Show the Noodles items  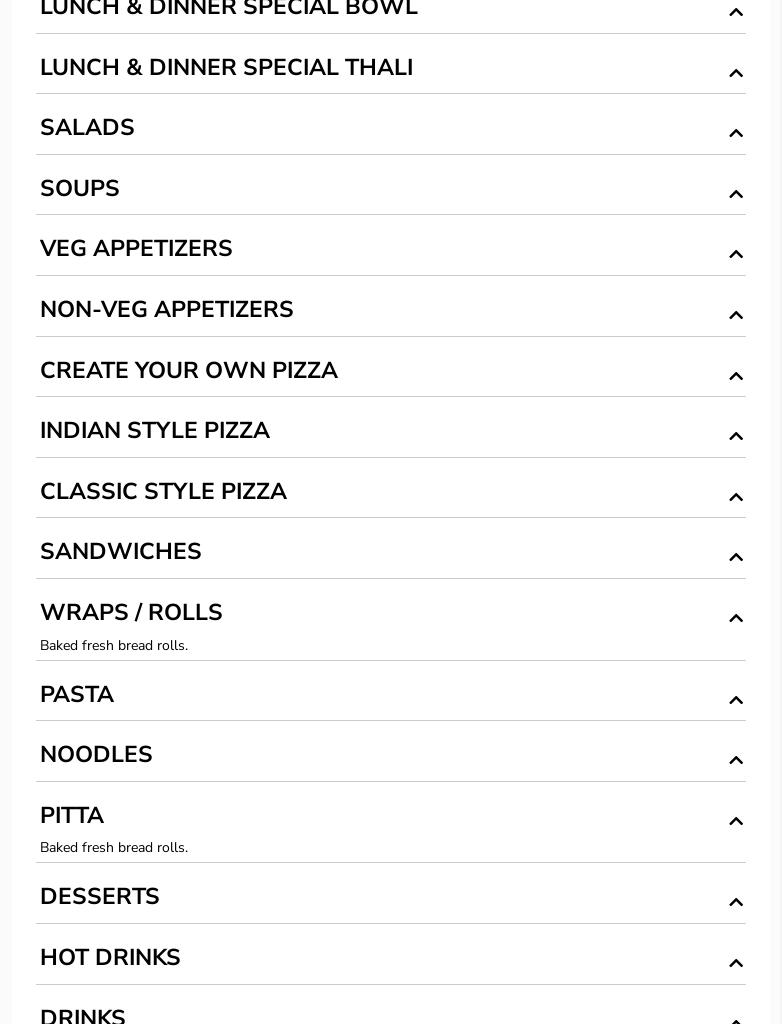click(x=96, y=755)
